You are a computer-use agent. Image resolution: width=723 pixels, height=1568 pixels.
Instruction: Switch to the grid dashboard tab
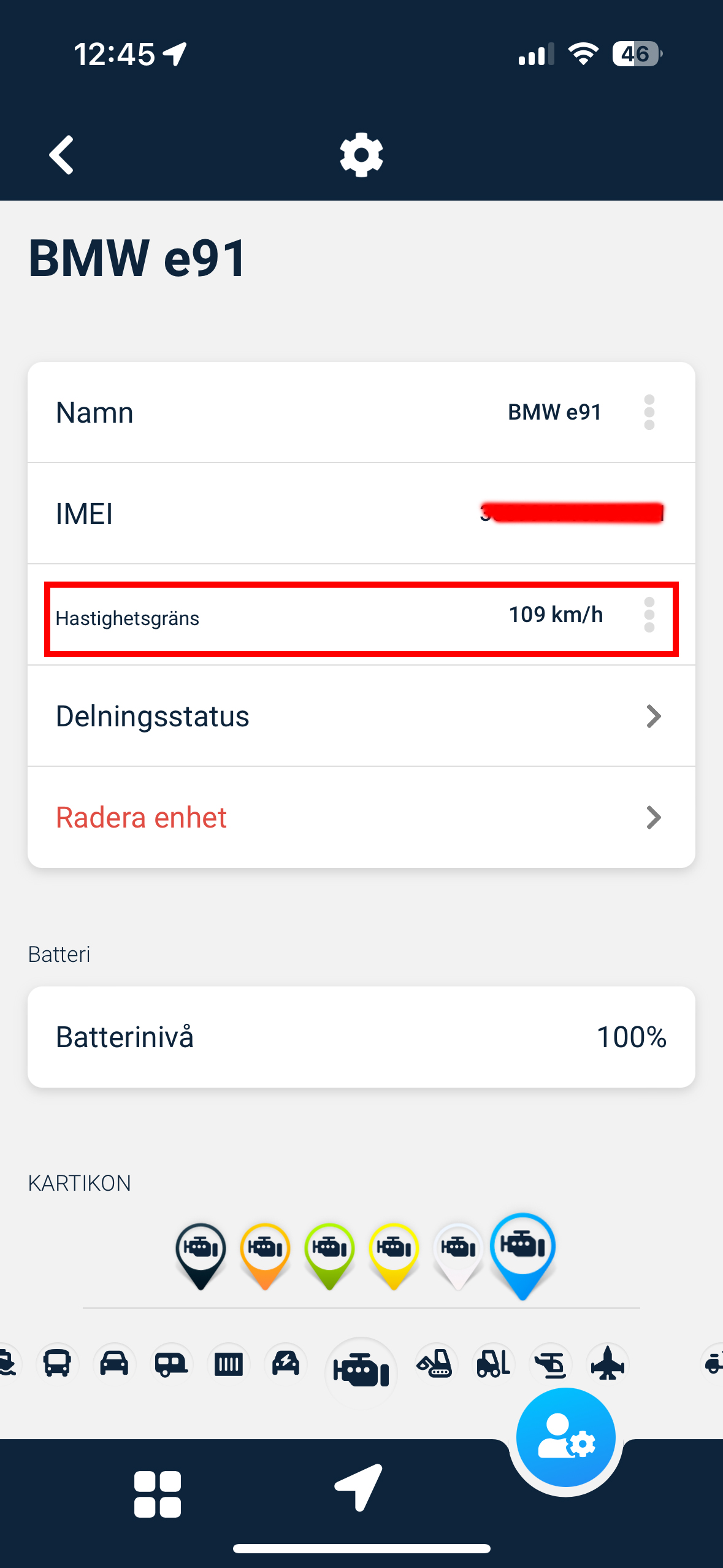[x=158, y=1494]
